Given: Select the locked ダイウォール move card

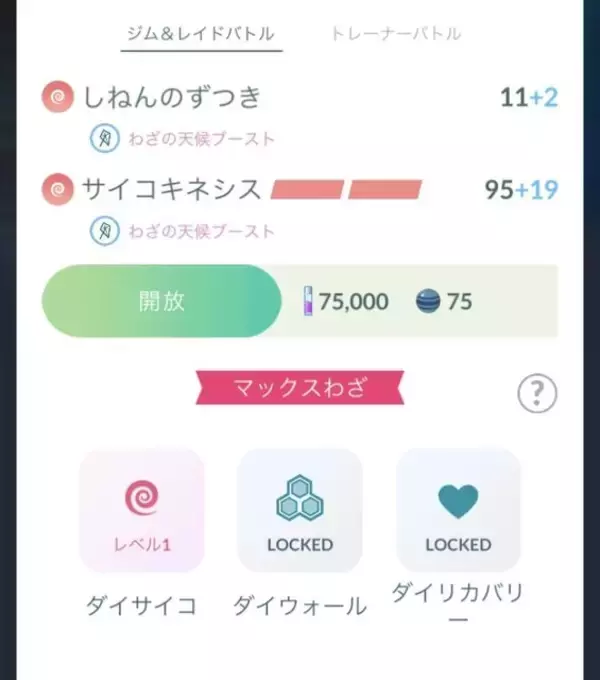Looking at the screenshot, I should tap(299, 510).
